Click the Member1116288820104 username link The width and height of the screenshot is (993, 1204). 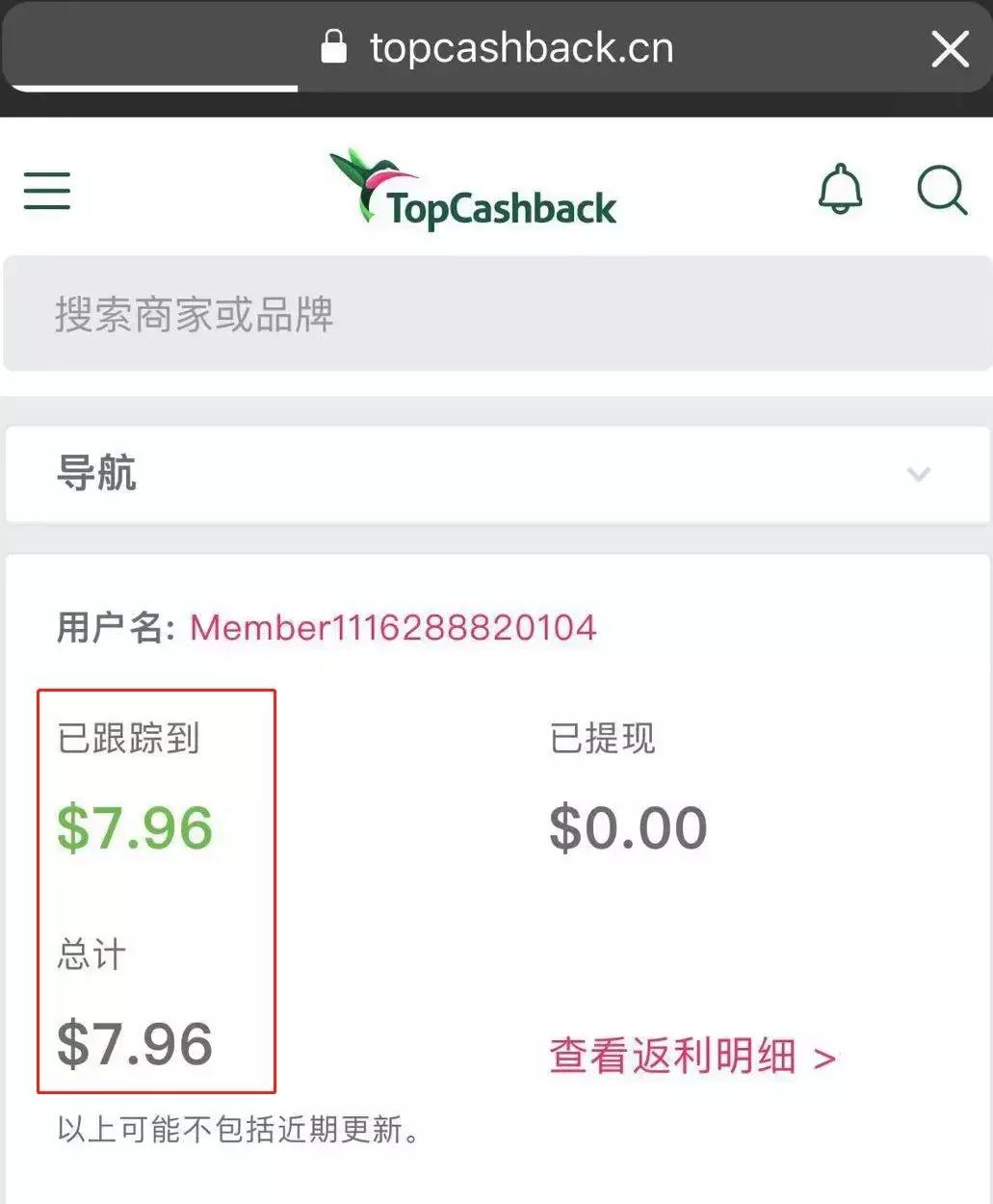(x=393, y=628)
